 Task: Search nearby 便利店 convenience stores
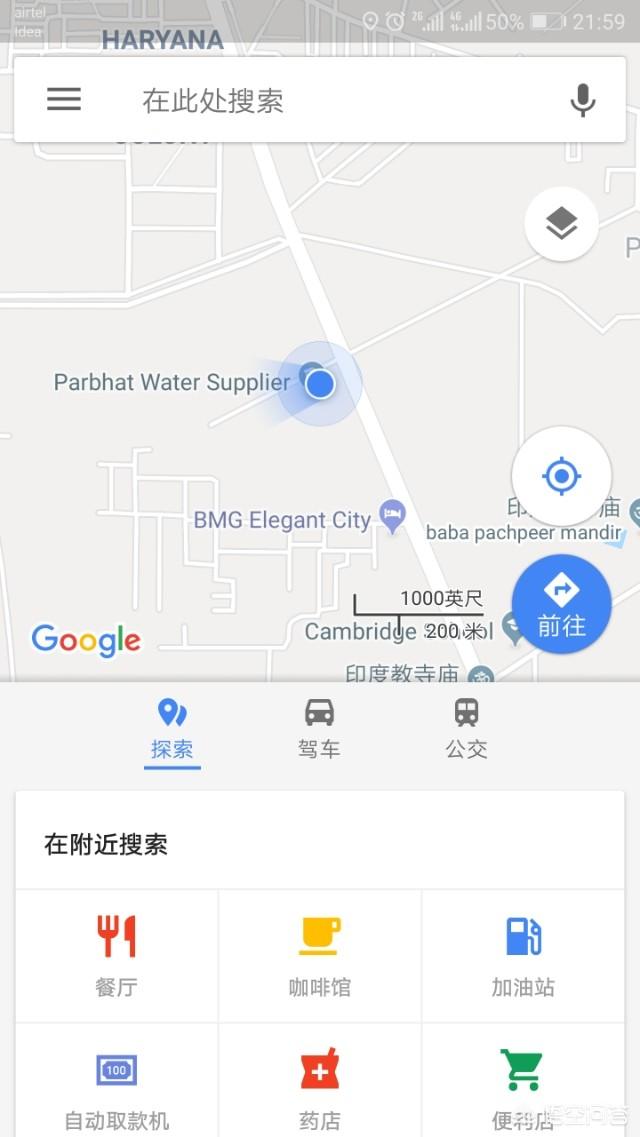[523, 1080]
